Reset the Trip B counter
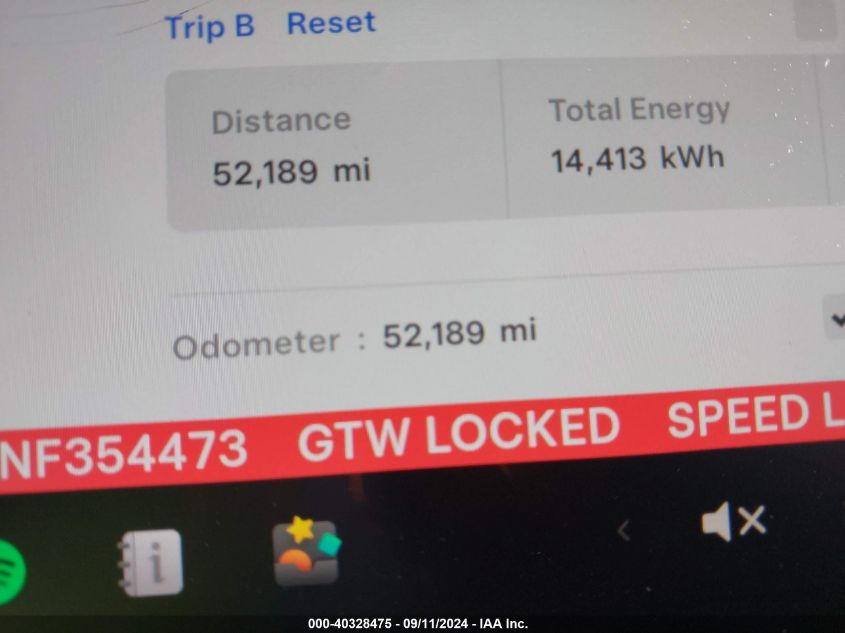Screen dimensions: 845x633 pos(331,23)
